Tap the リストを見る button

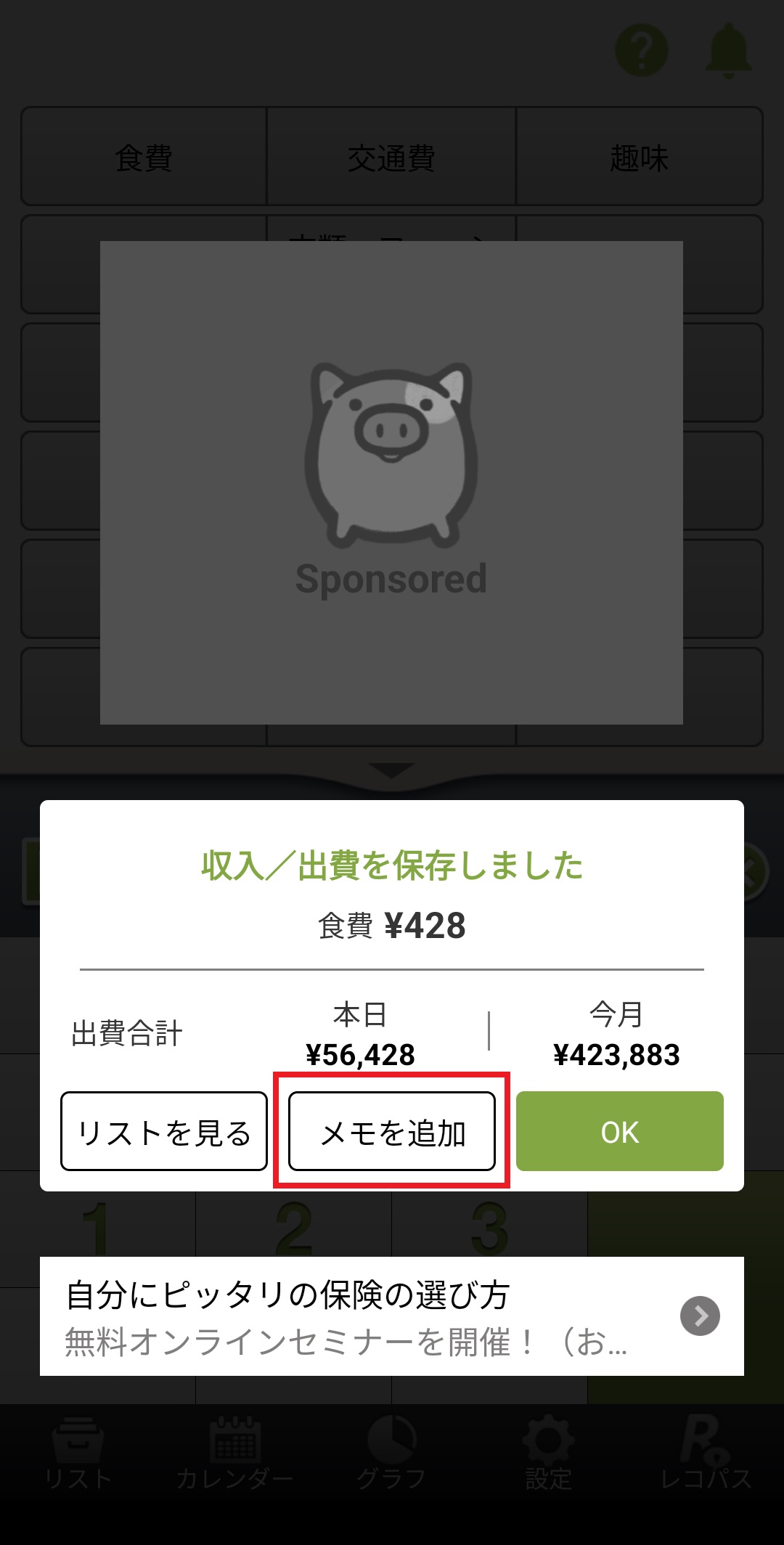pyautogui.click(x=164, y=1131)
